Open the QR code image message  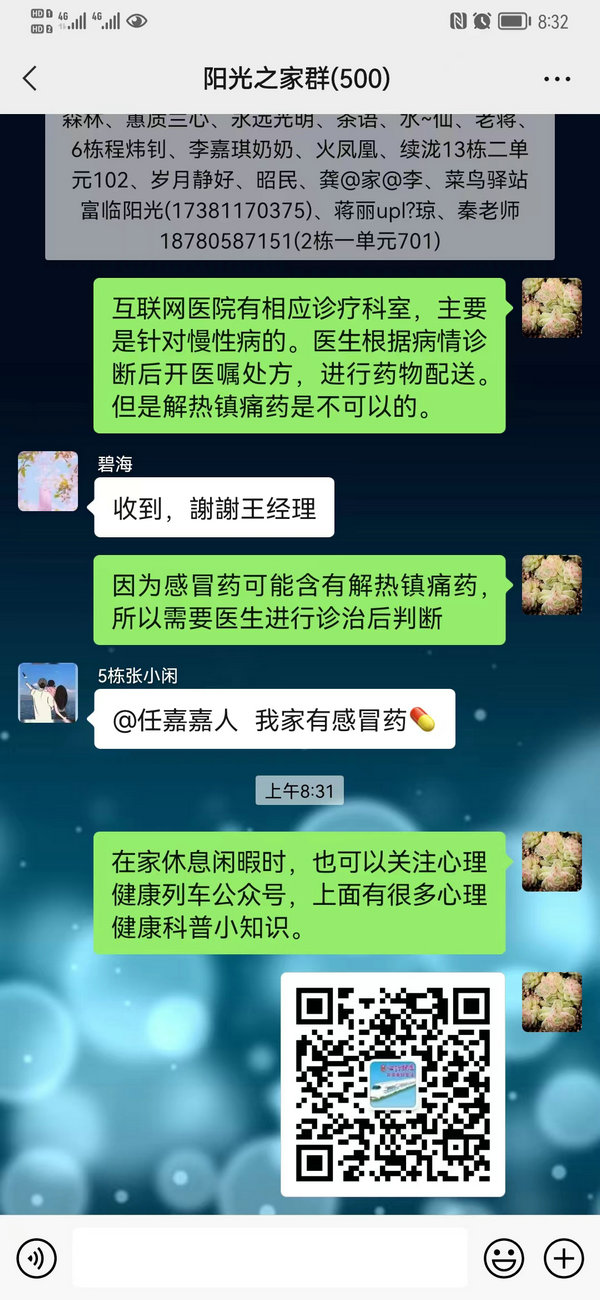pos(393,1084)
